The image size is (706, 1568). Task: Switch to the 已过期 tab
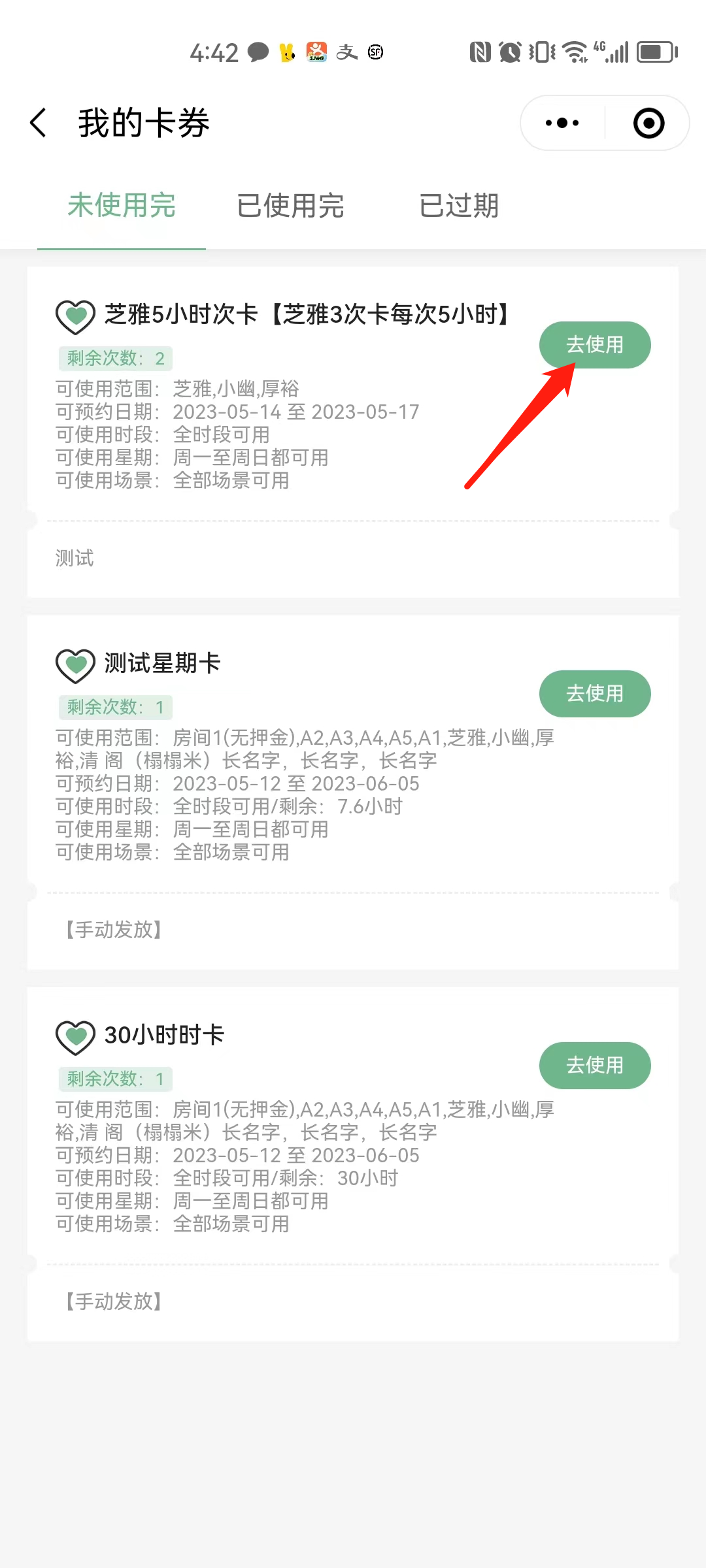coord(459,205)
